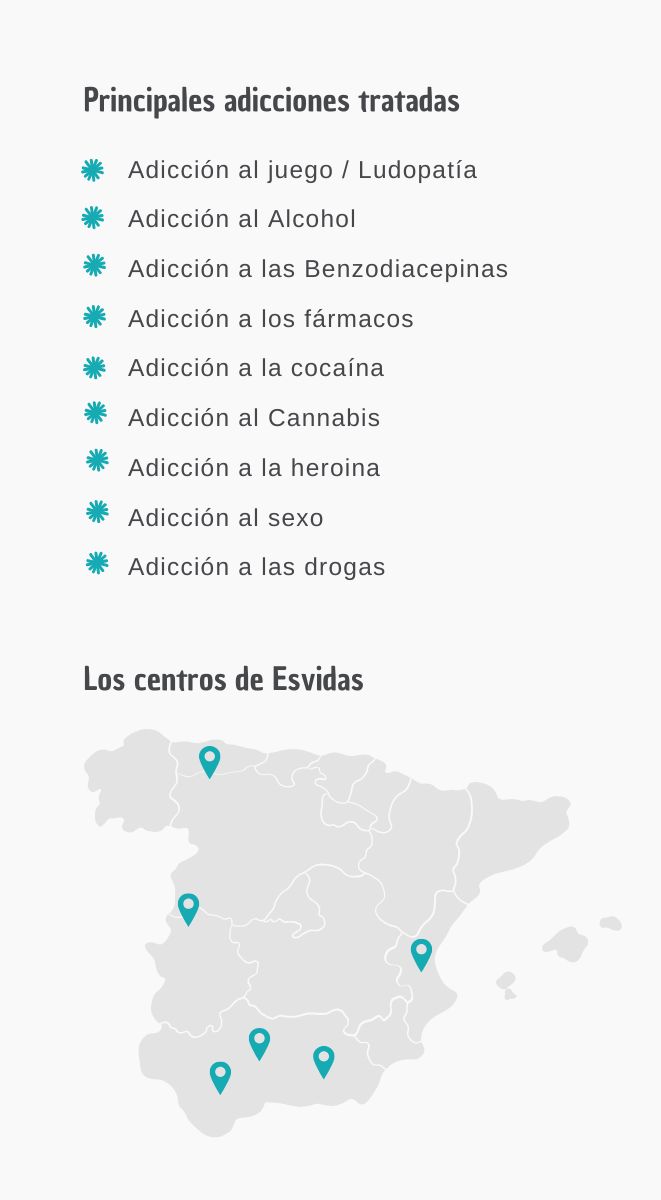Tap the Valencia pin on the east coast

(421, 953)
